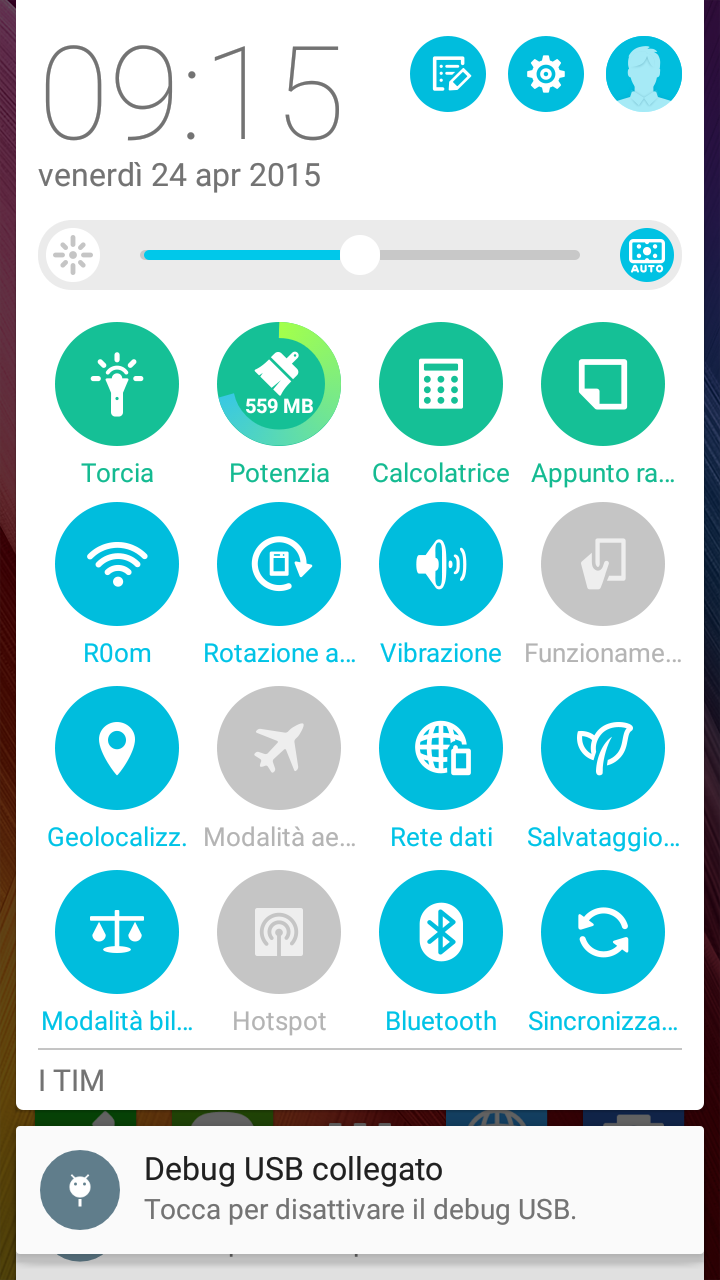Switch the Vibrazione sound mode
Viewport: 720px width, 1280px height.
coord(441,564)
